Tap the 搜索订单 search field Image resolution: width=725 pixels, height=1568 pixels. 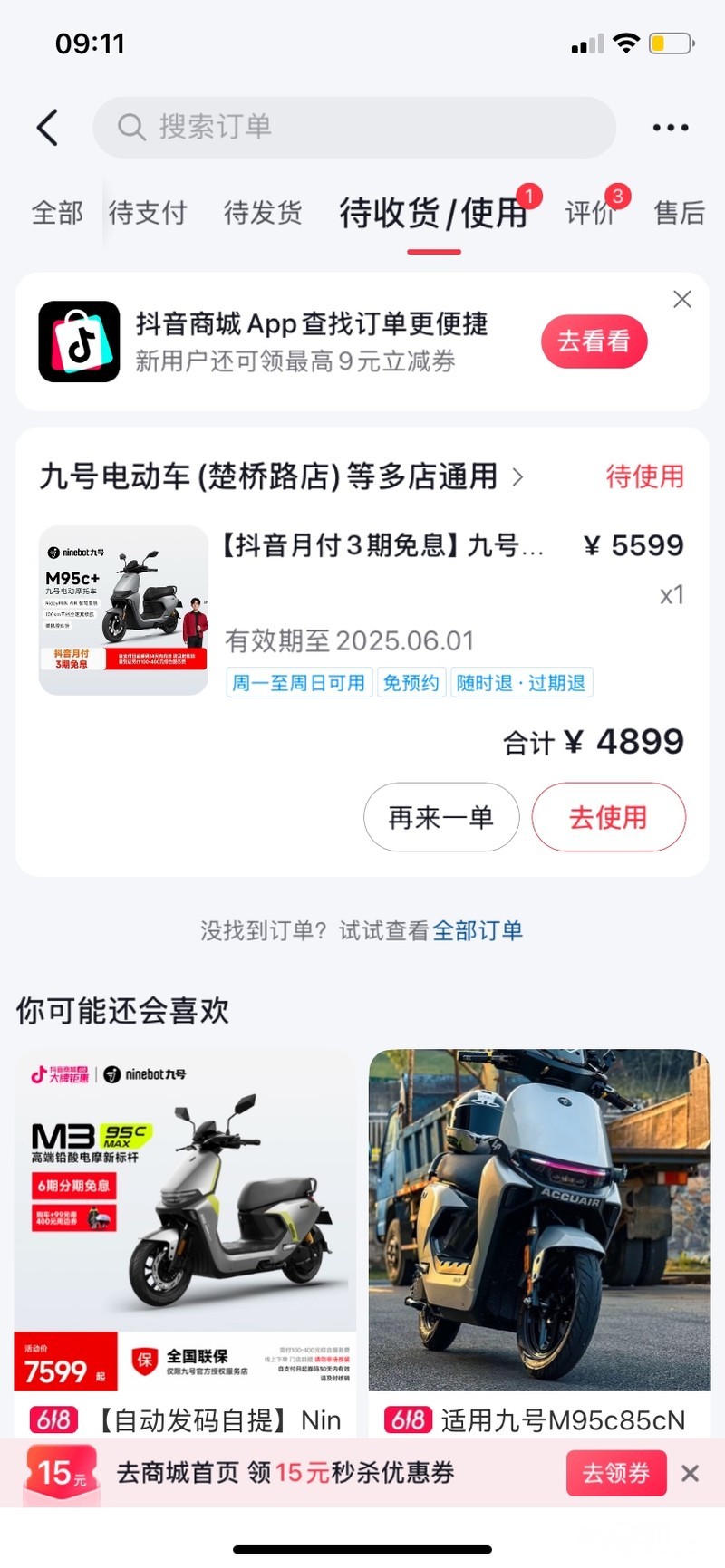(353, 128)
